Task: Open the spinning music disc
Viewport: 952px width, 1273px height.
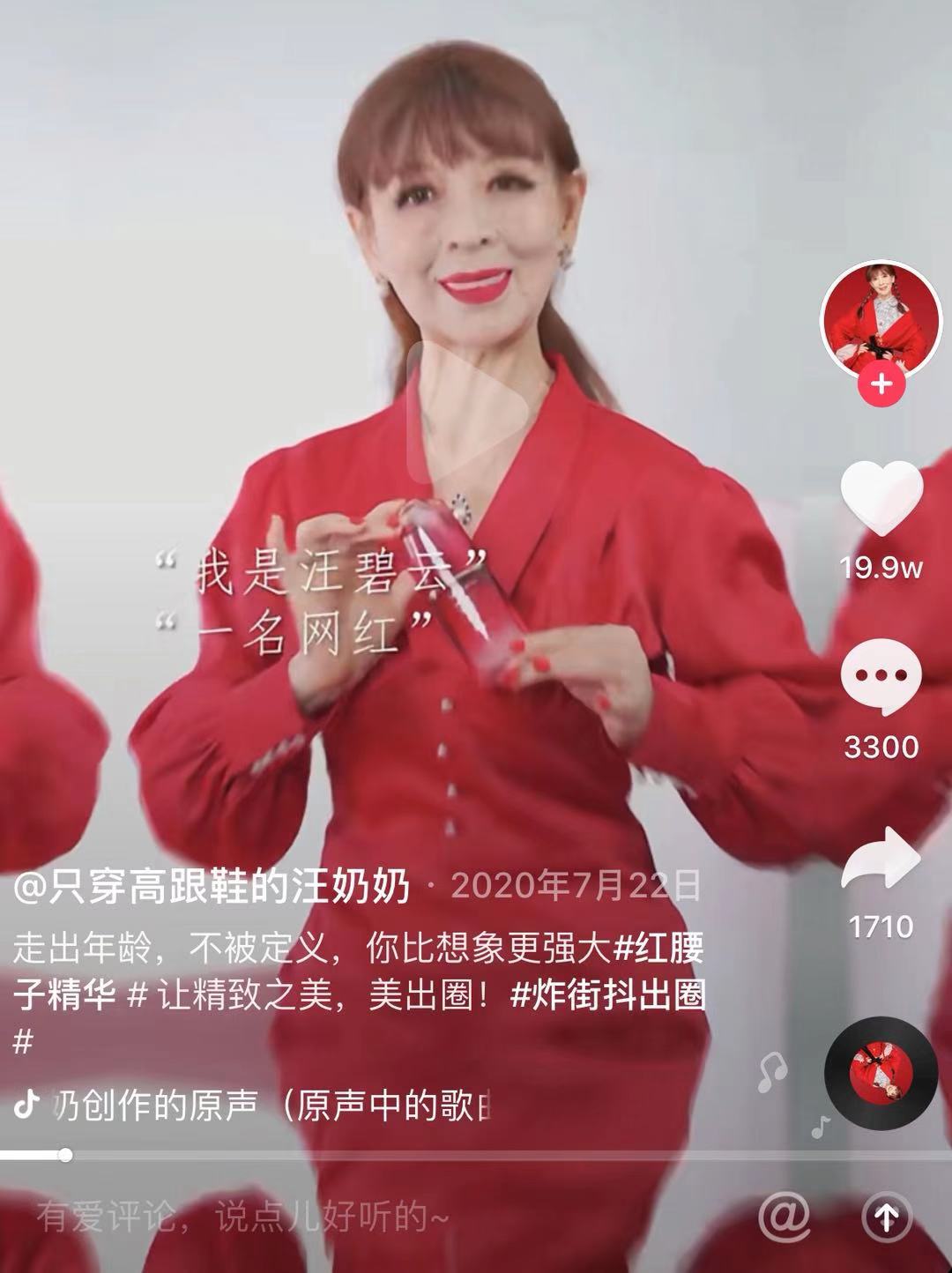Action: coord(880,1073)
